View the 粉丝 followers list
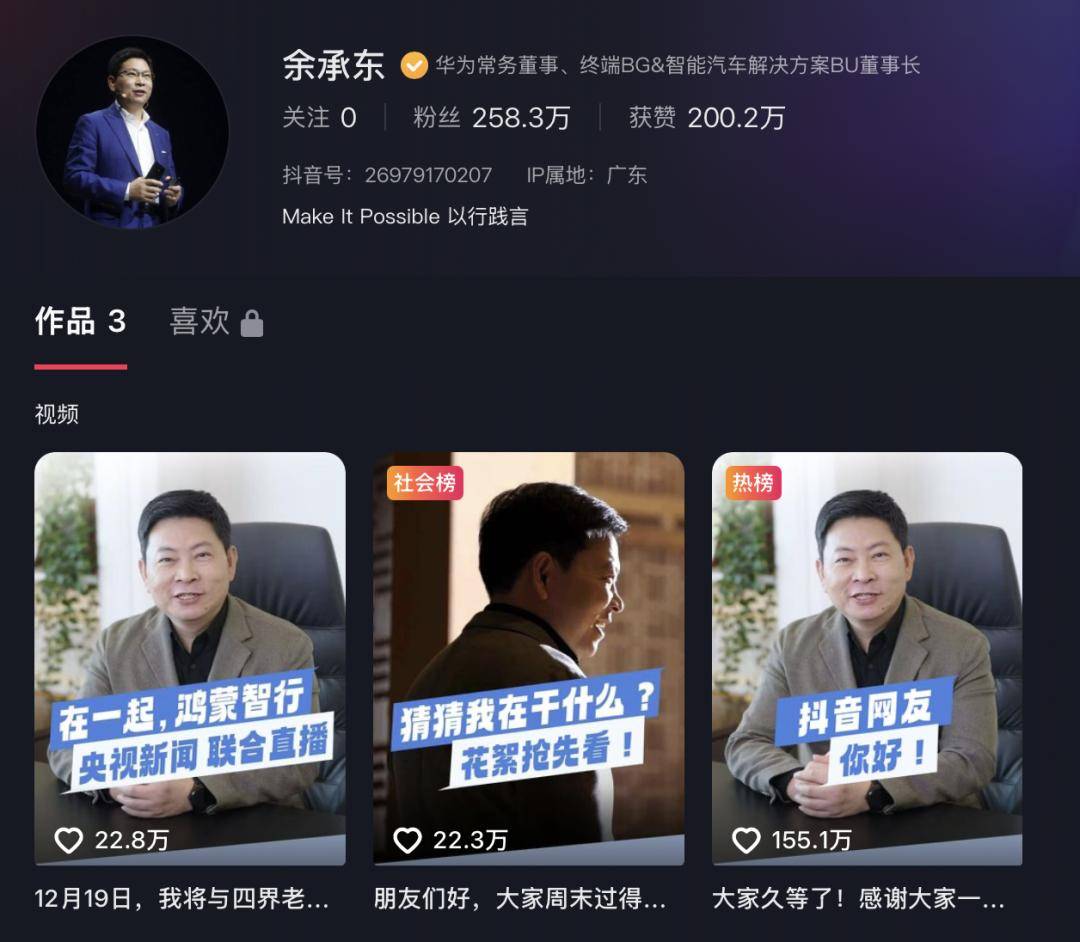The width and height of the screenshot is (1080, 942). (x=491, y=118)
